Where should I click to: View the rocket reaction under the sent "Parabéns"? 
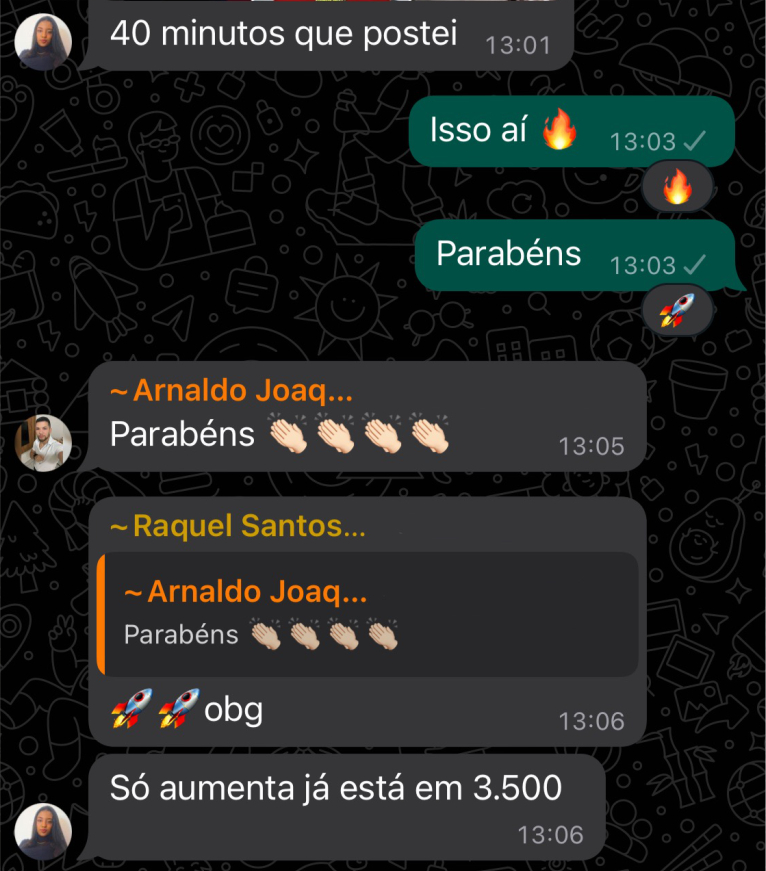point(677,311)
